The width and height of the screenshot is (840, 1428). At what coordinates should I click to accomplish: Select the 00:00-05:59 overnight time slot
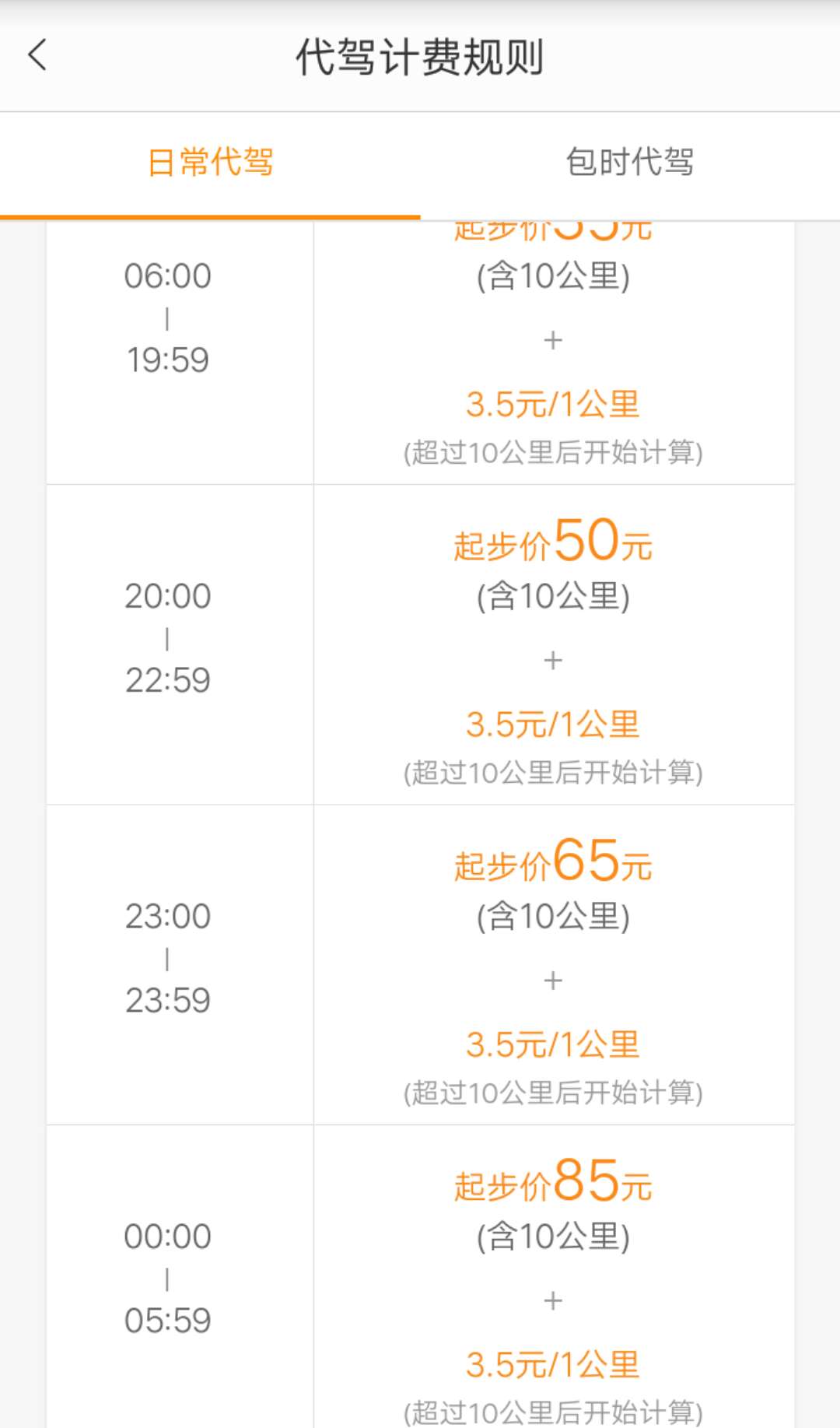pos(166,1276)
